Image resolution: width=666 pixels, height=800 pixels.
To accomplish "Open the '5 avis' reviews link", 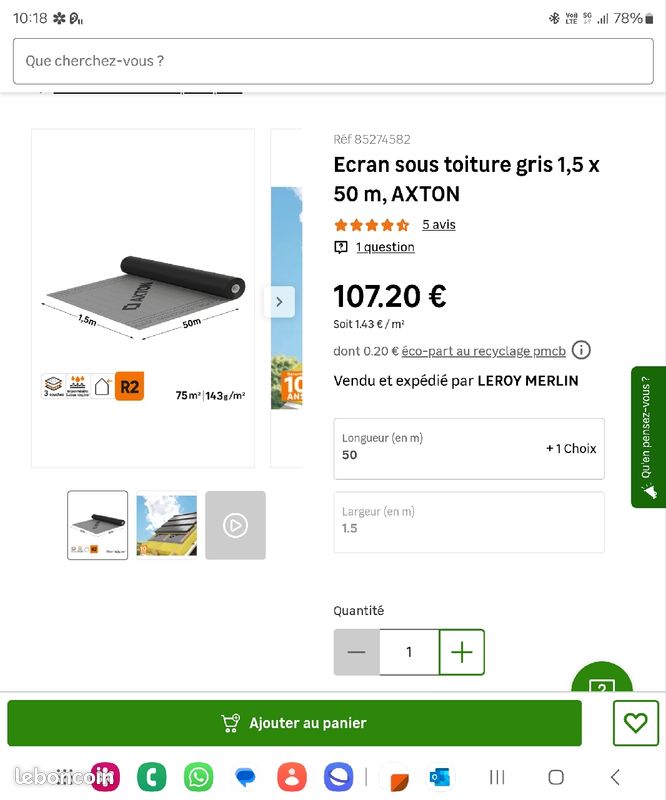I will pyautogui.click(x=438, y=225).
